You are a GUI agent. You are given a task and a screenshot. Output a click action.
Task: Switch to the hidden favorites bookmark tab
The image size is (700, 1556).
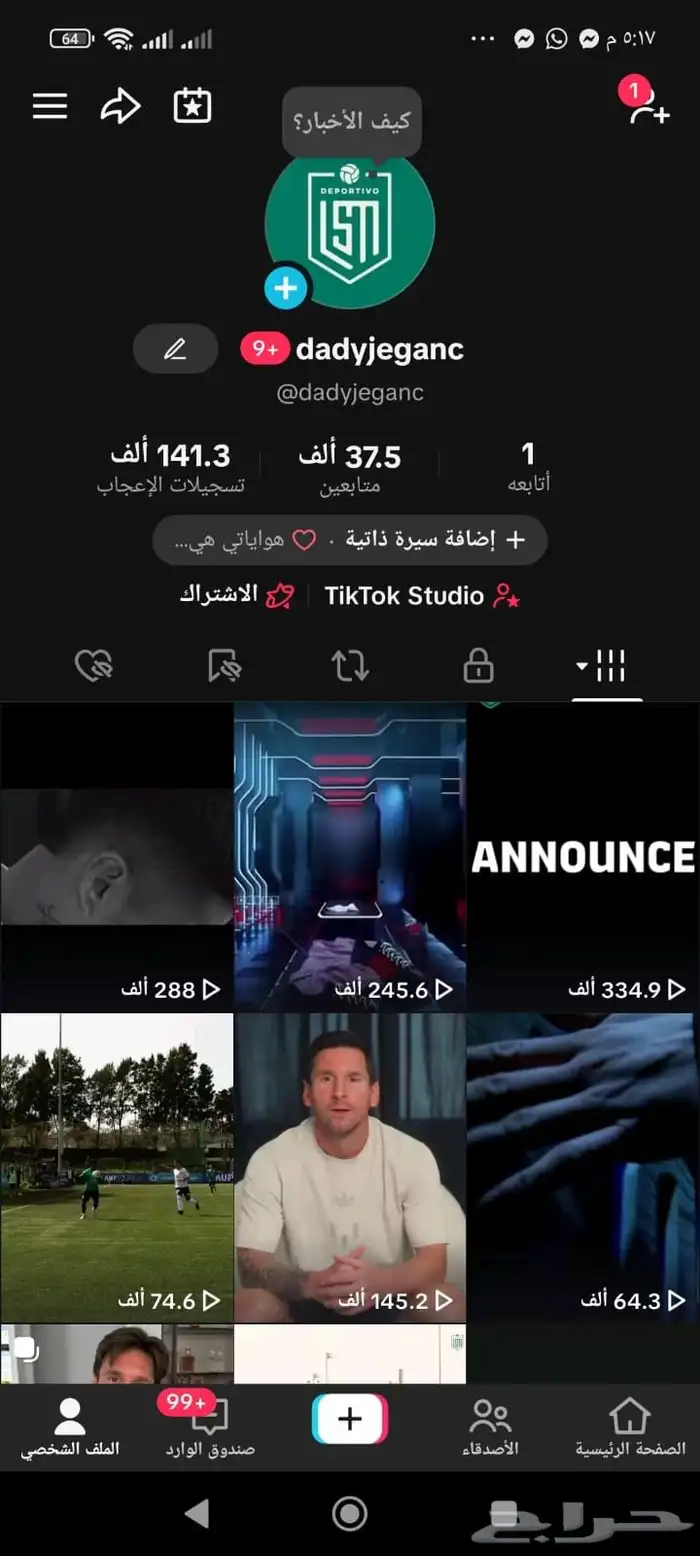pos(223,666)
